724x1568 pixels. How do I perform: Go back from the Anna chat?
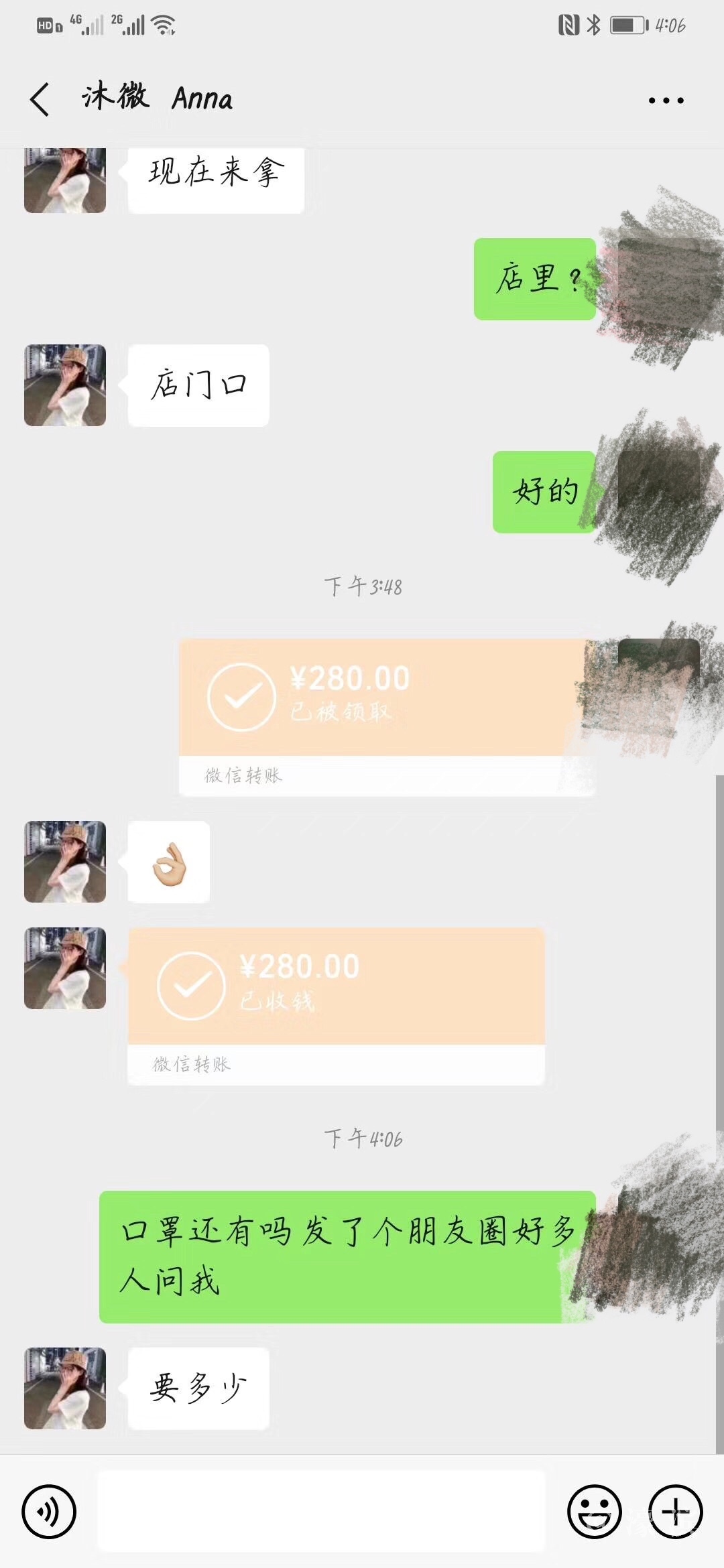pos(40,100)
